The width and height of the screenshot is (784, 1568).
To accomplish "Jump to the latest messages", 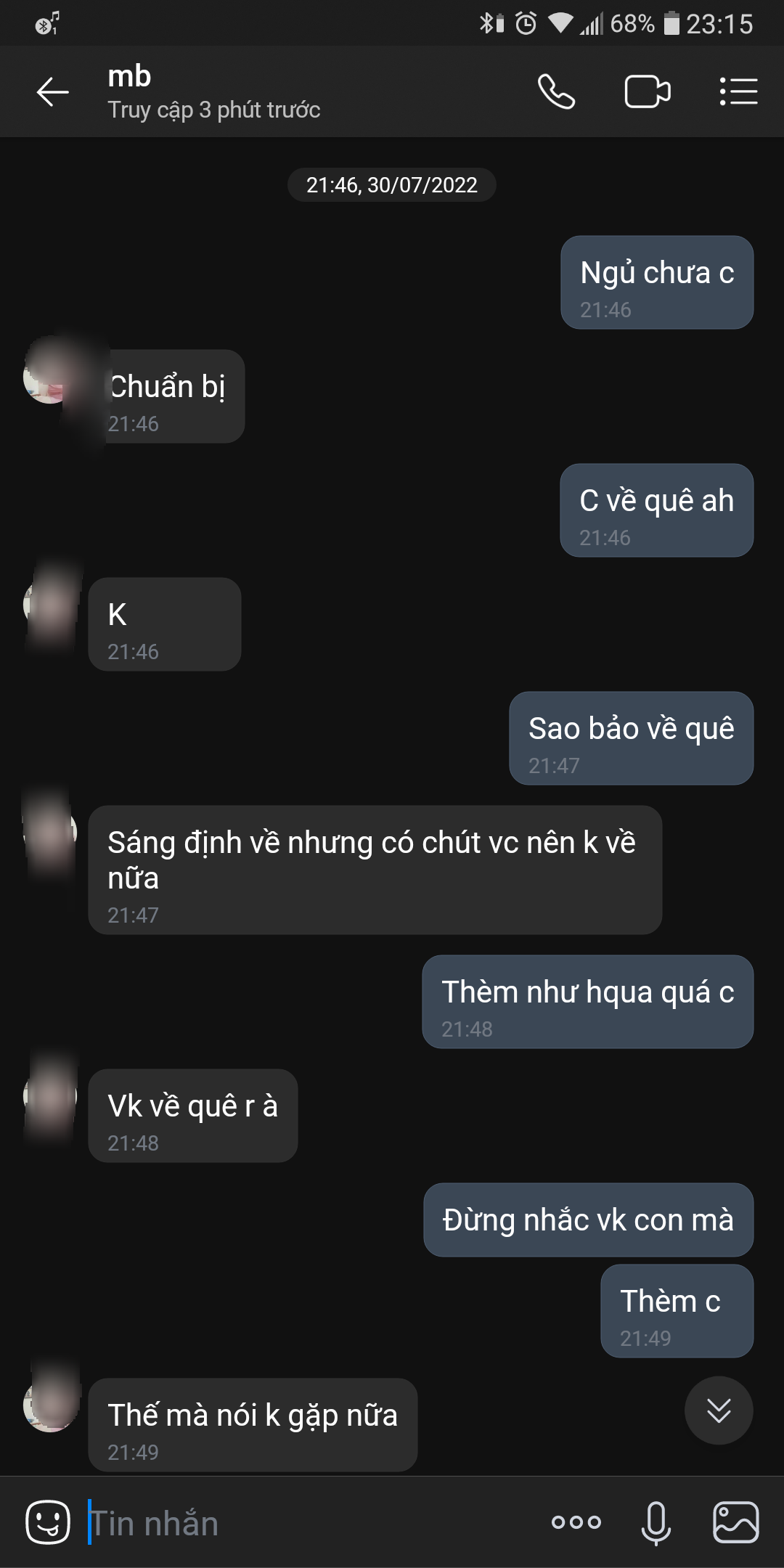I will 718,1410.
